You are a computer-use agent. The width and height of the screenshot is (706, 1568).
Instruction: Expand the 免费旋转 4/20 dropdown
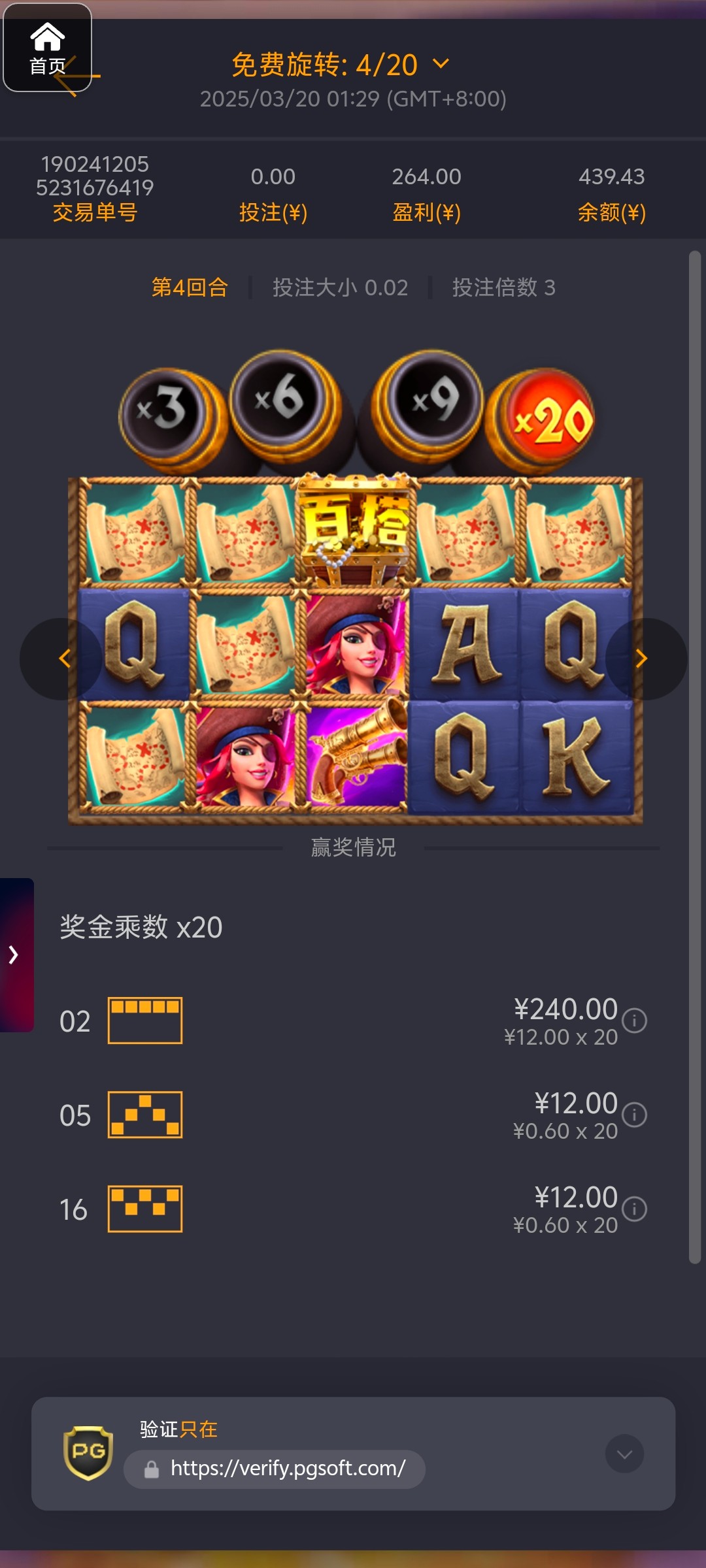point(441,64)
